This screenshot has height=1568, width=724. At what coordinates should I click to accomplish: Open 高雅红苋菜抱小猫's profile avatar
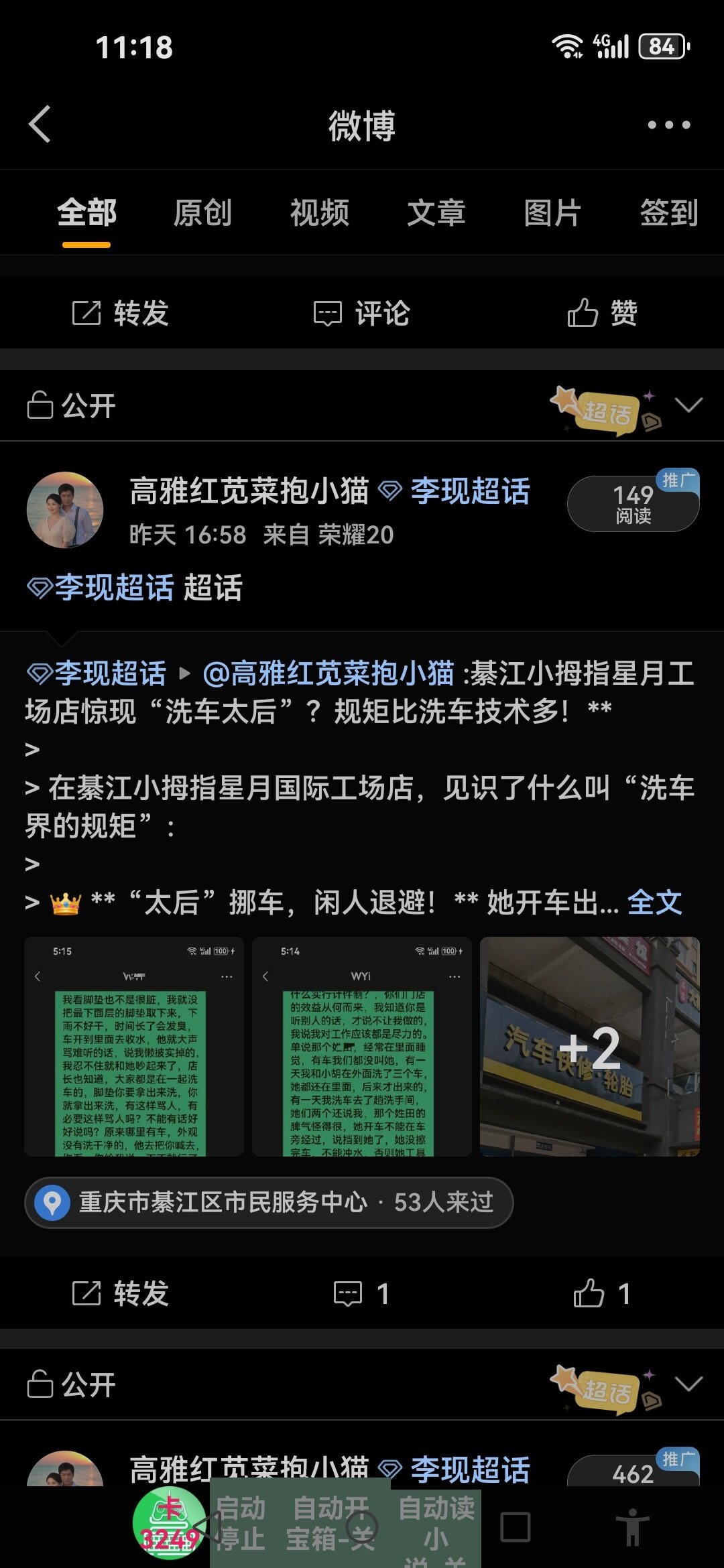[65, 510]
